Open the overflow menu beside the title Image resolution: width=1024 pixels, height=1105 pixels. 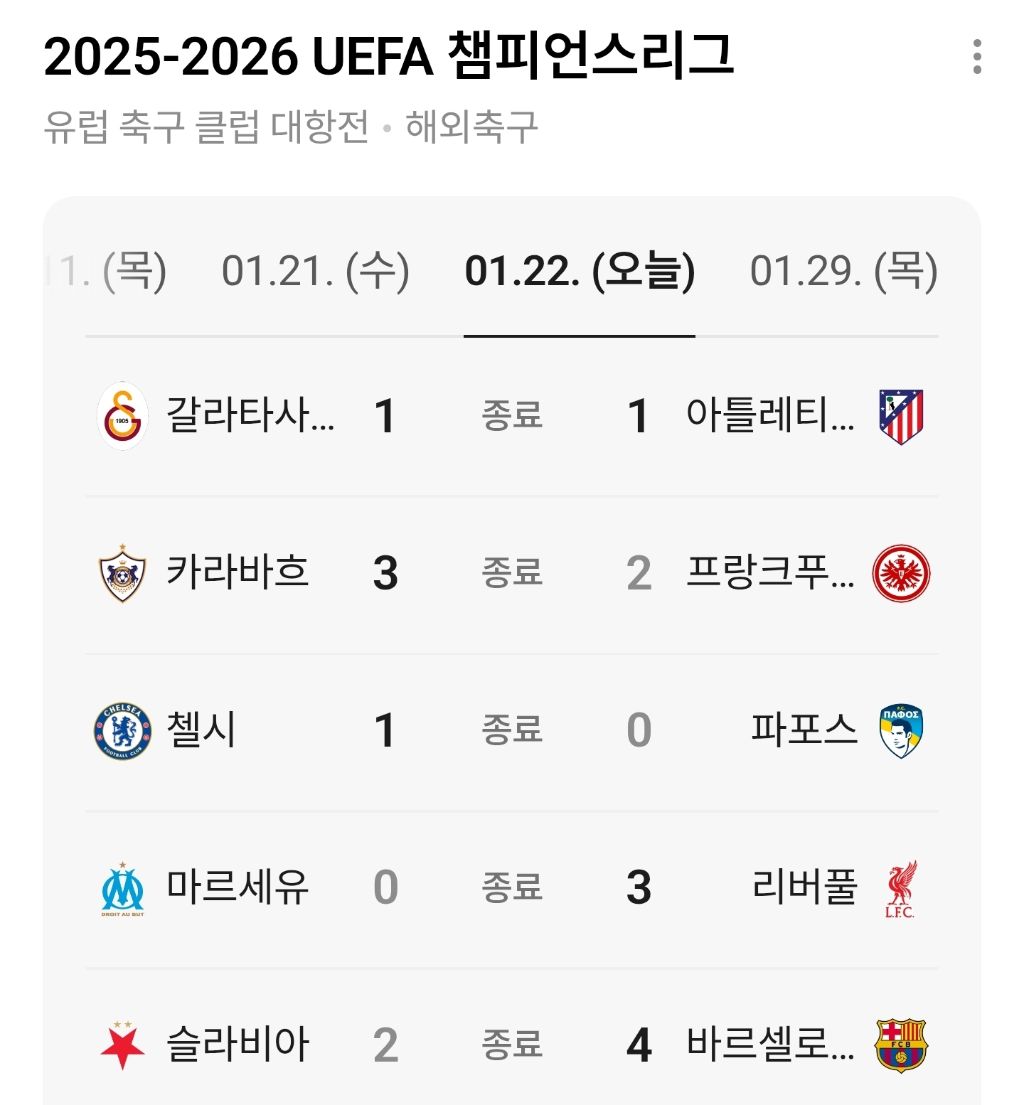pyautogui.click(x=977, y=57)
